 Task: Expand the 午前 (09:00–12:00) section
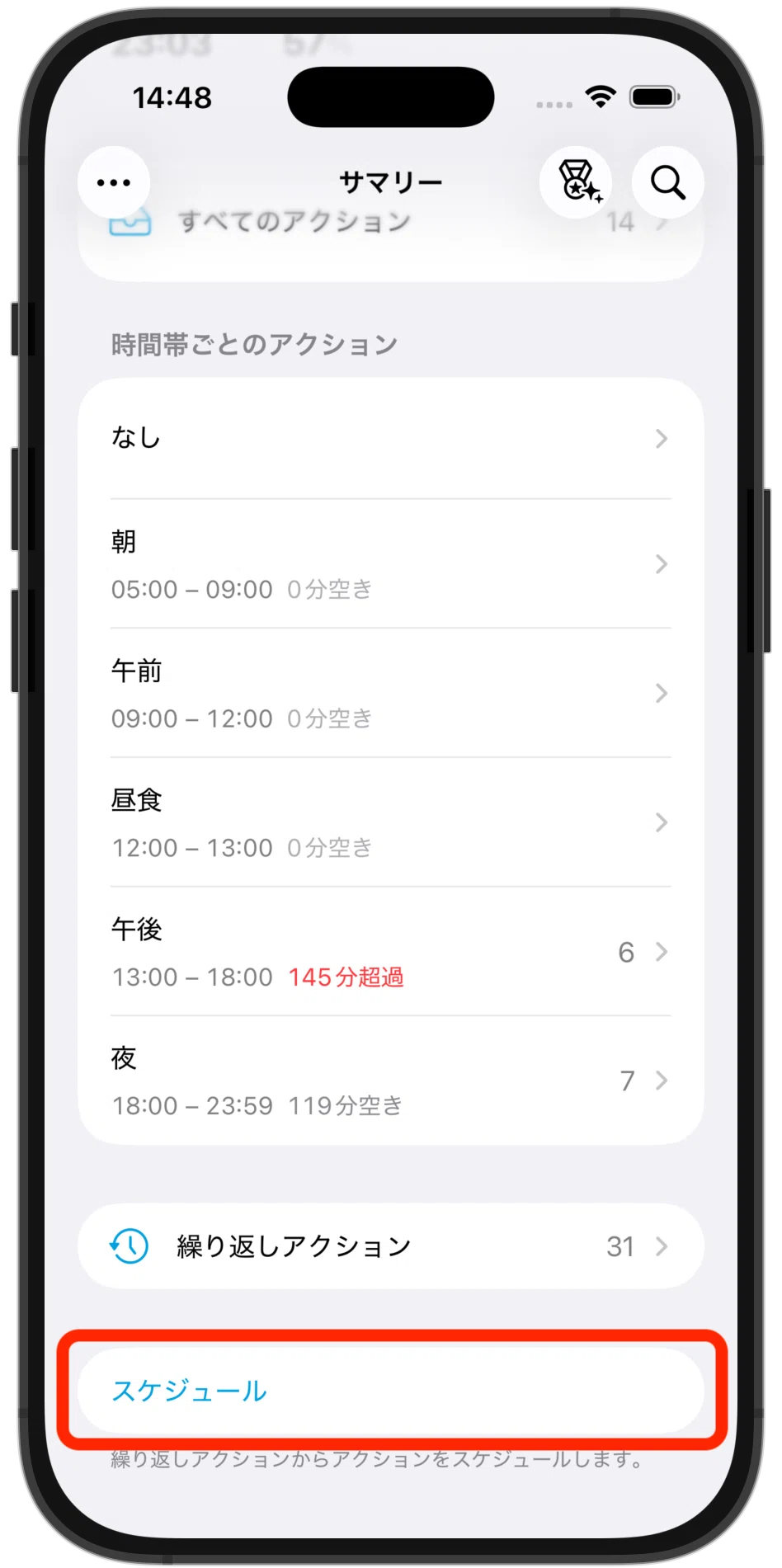389,693
